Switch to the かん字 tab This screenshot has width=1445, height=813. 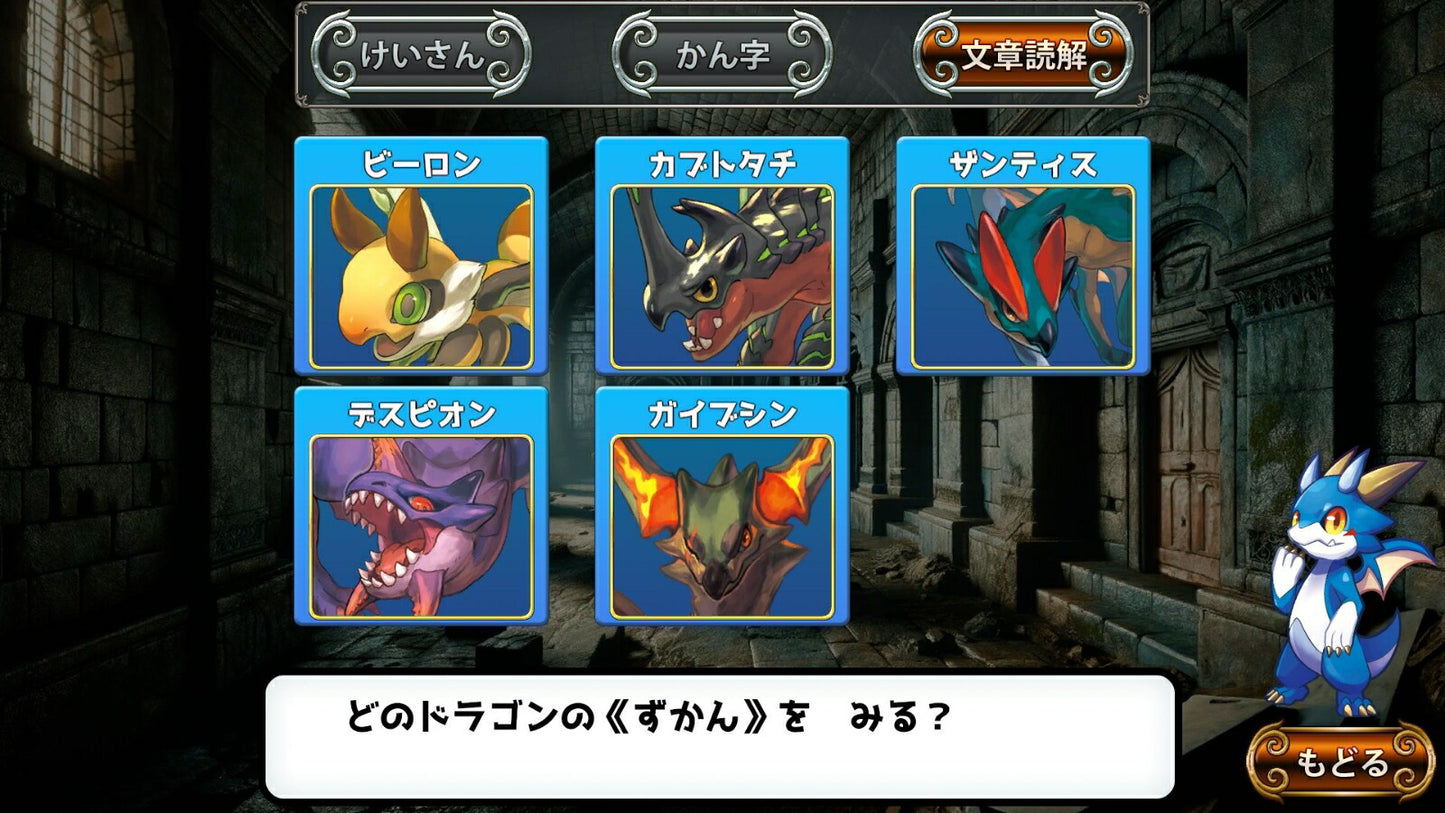[722, 55]
